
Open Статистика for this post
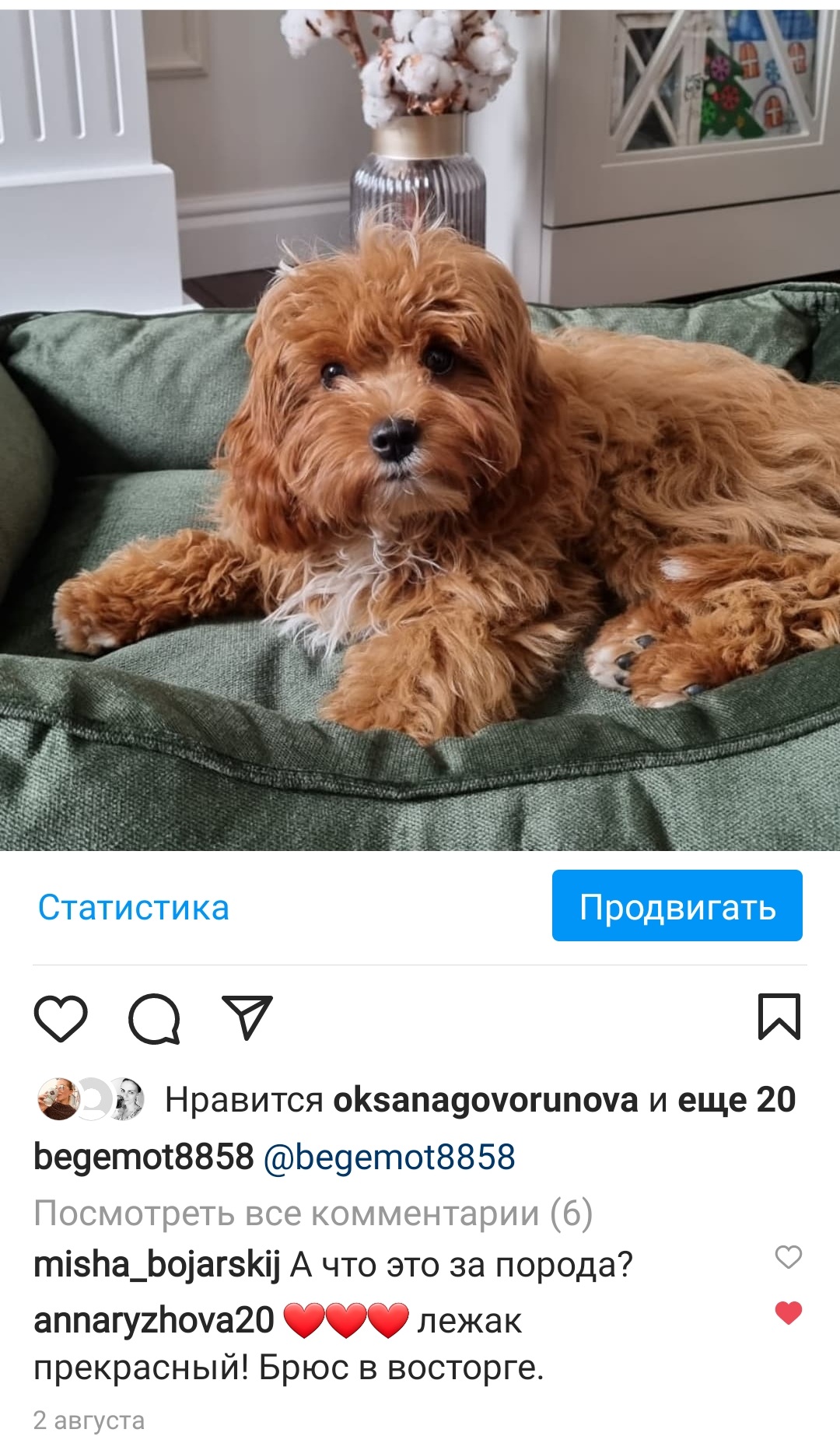tap(134, 908)
